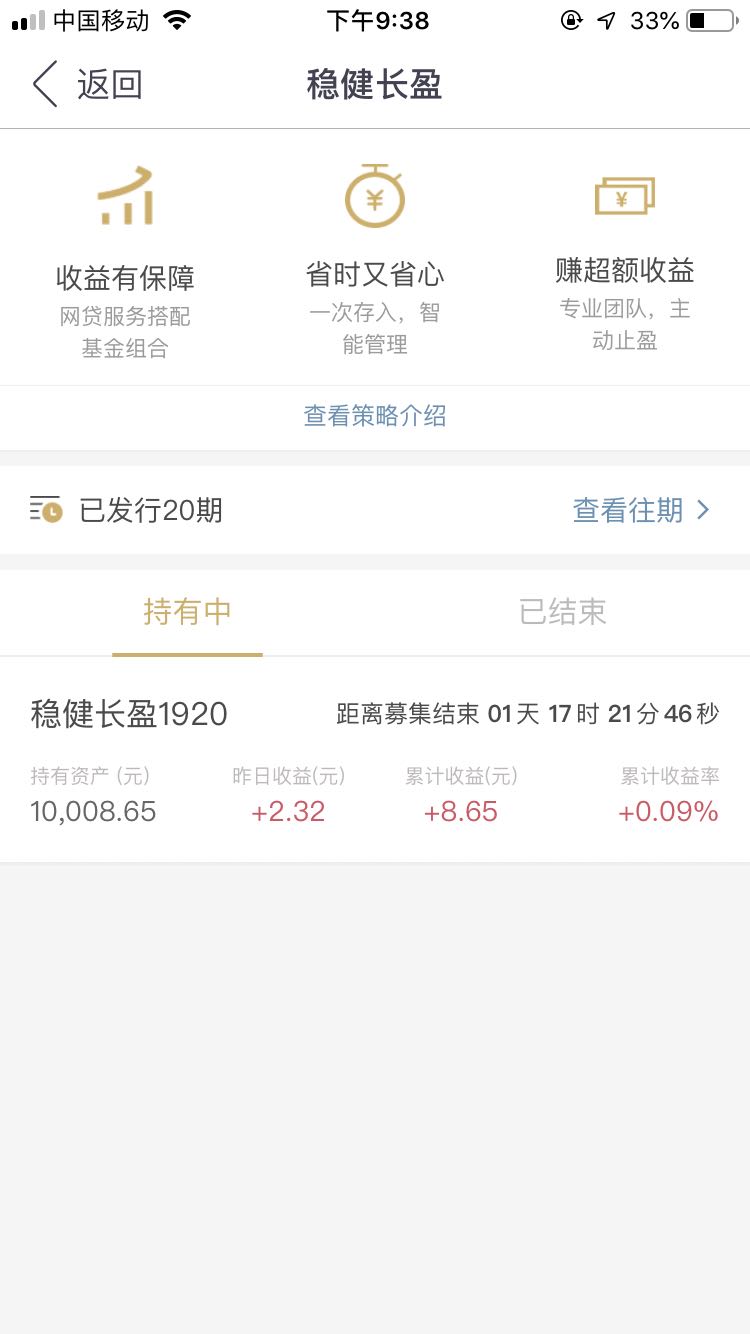View past issues via 查看往期
The image size is (750, 1334).
pos(641,510)
